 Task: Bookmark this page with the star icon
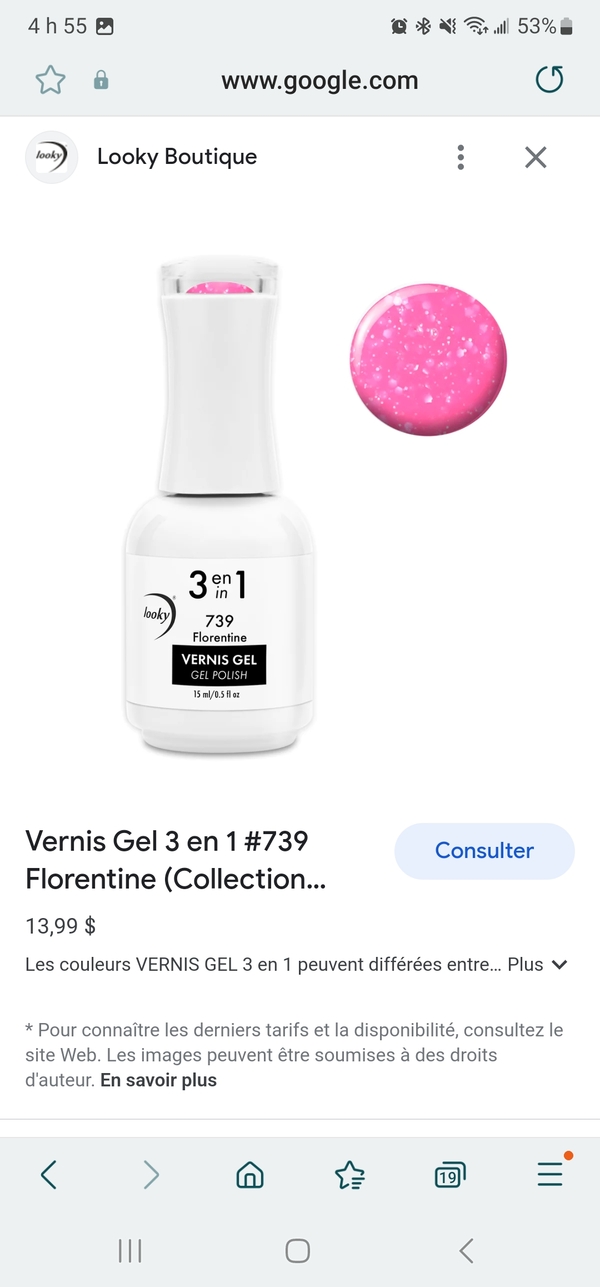(50, 80)
